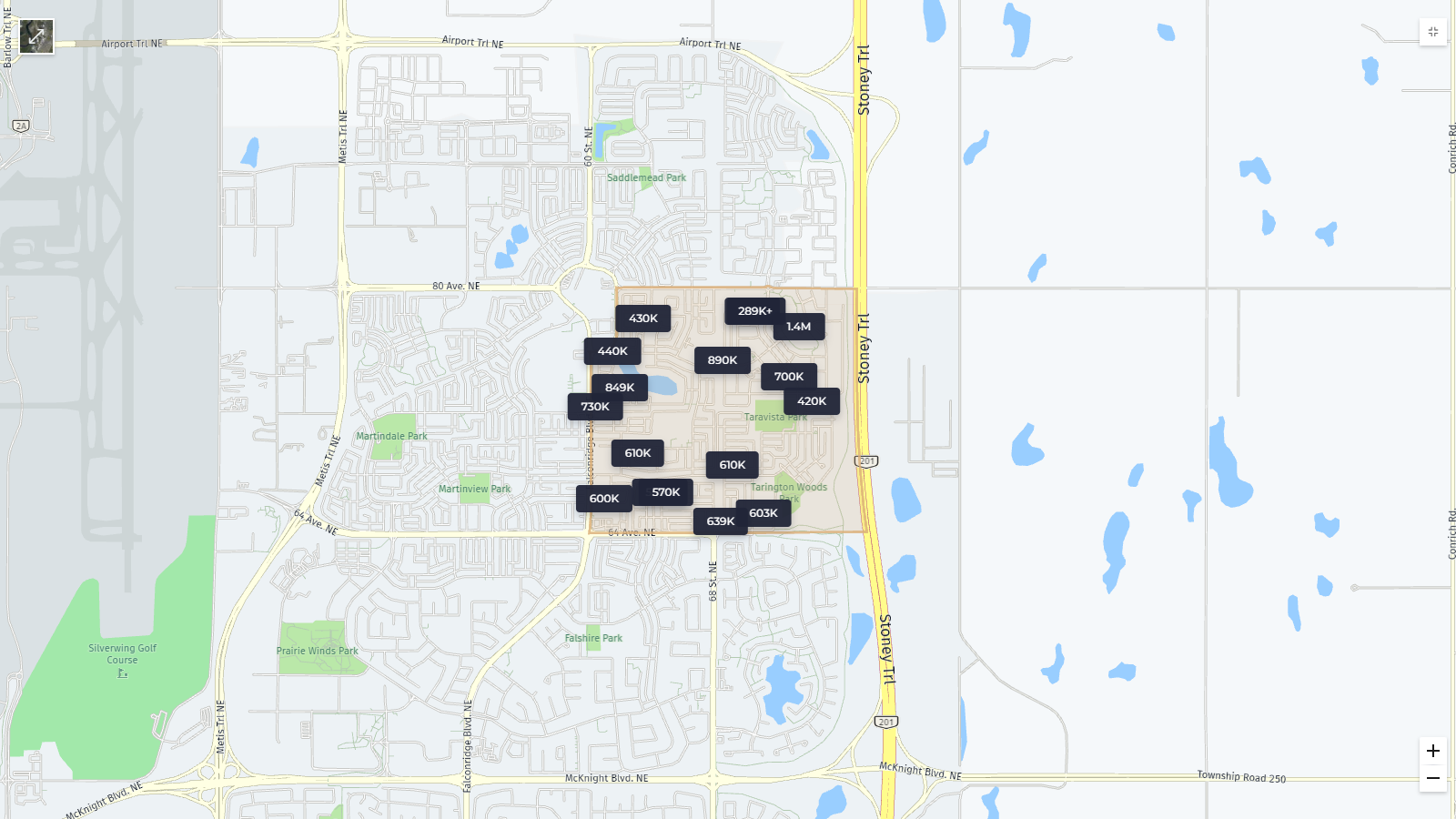Image resolution: width=1456 pixels, height=819 pixels.
Task: Zoom out of the map
Action: coord(1432,778)
